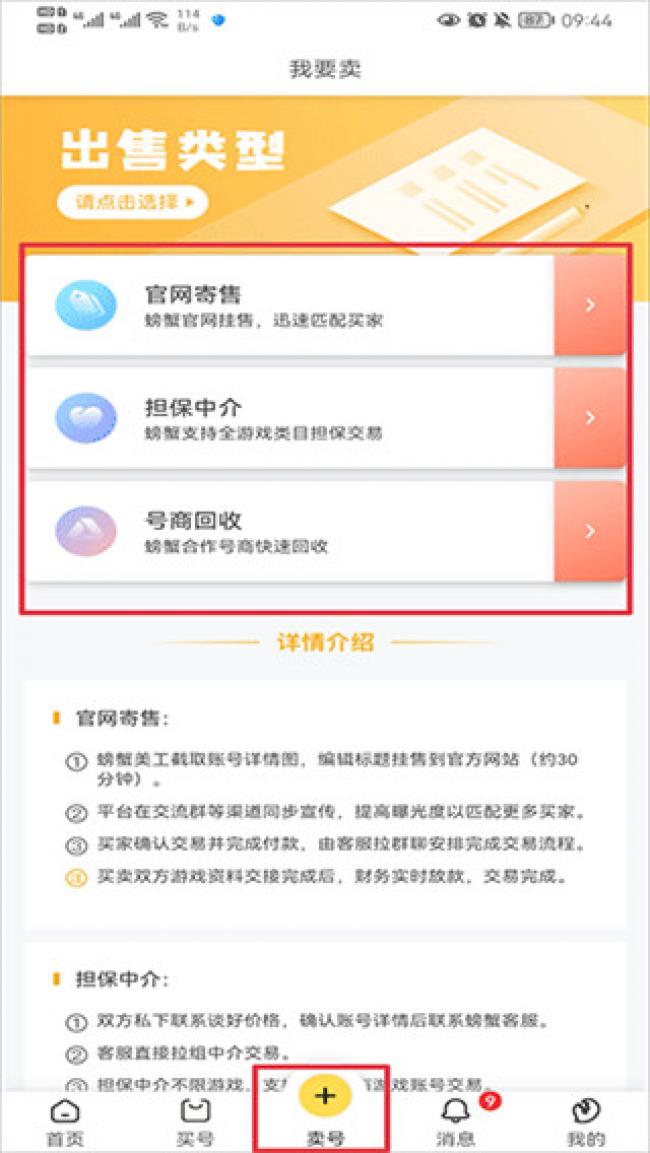Open the 我的 profile tab
Screen dimensions: 650x1153
click(x=585, y=1121)
